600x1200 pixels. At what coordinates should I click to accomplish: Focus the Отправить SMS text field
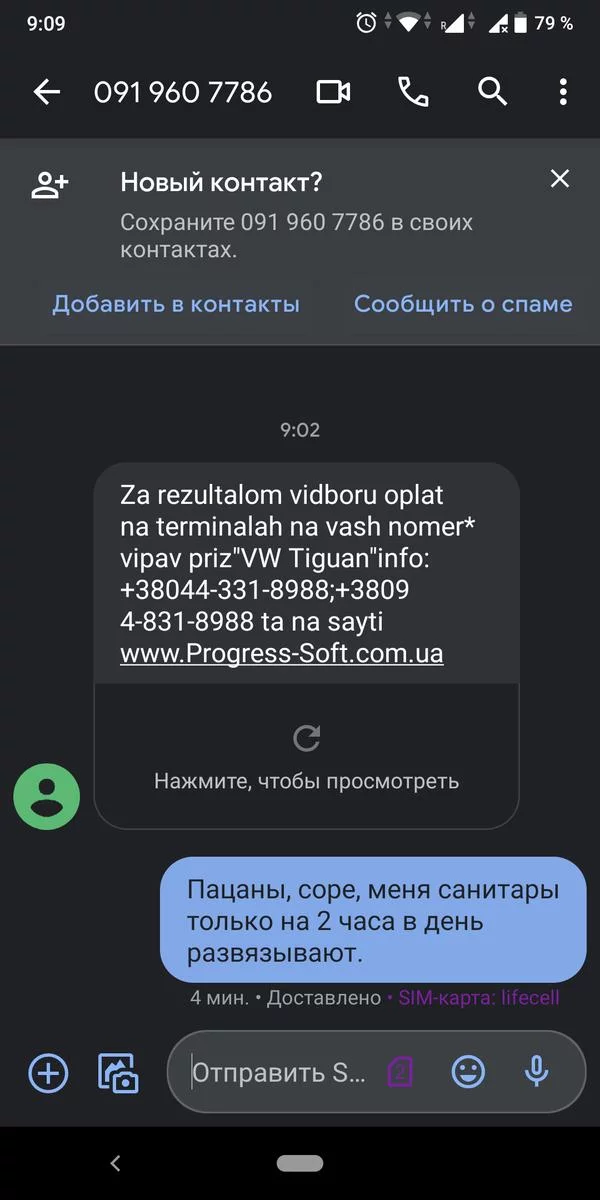pyautogui.click(x=280, y=1073)
